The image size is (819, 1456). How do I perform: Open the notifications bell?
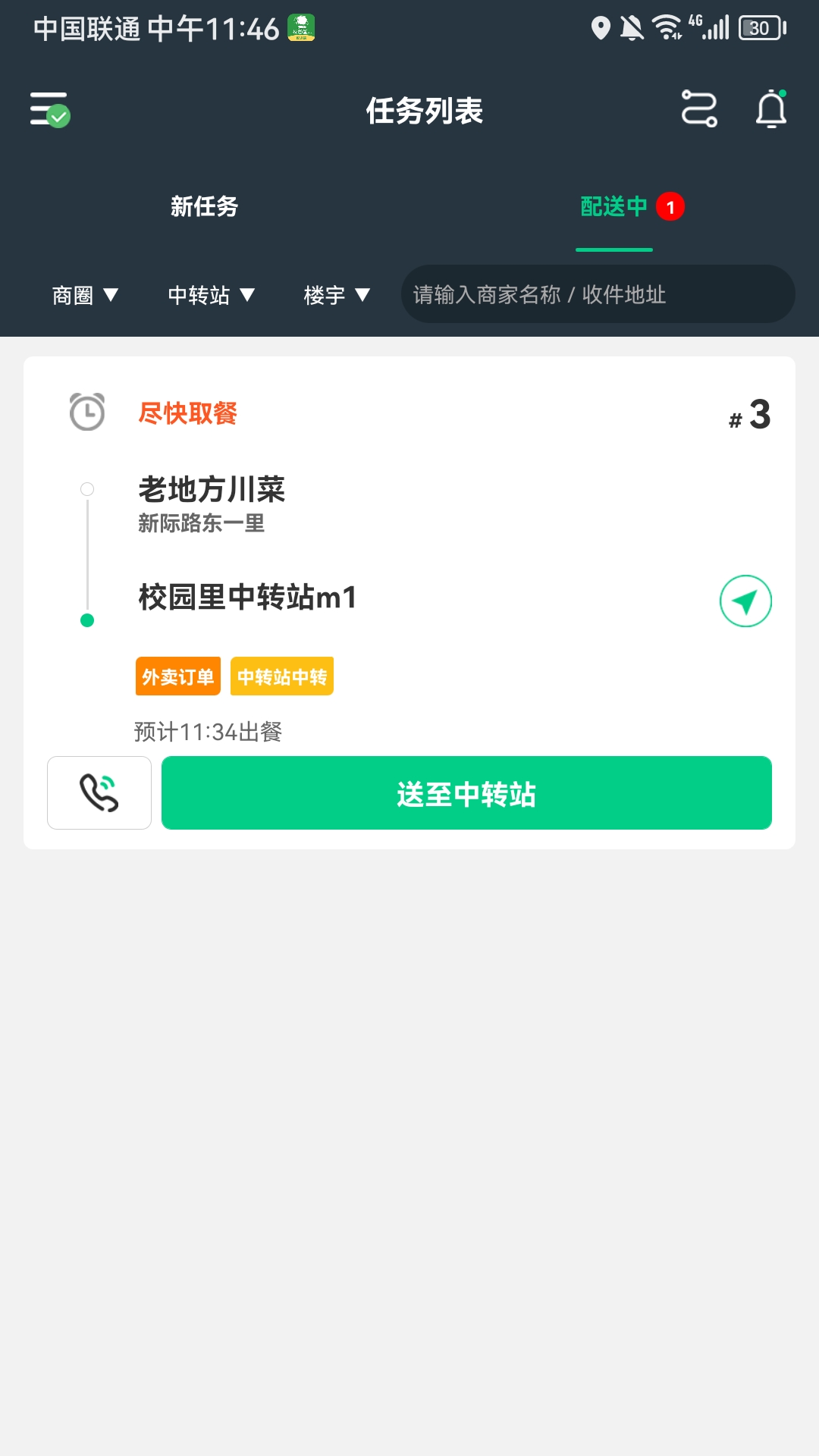(771, 109)
